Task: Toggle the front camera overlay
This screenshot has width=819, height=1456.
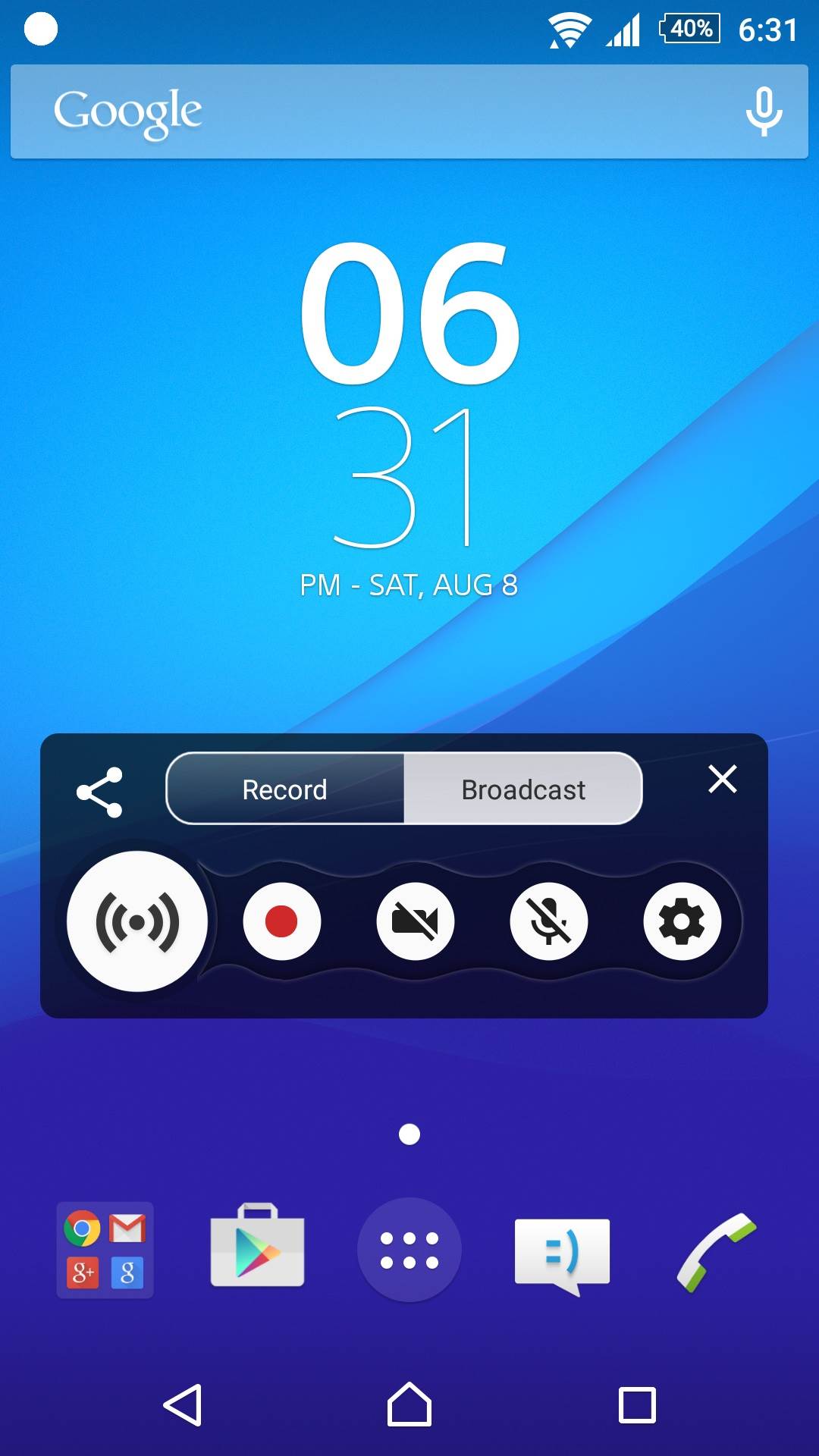Action: 415,921
